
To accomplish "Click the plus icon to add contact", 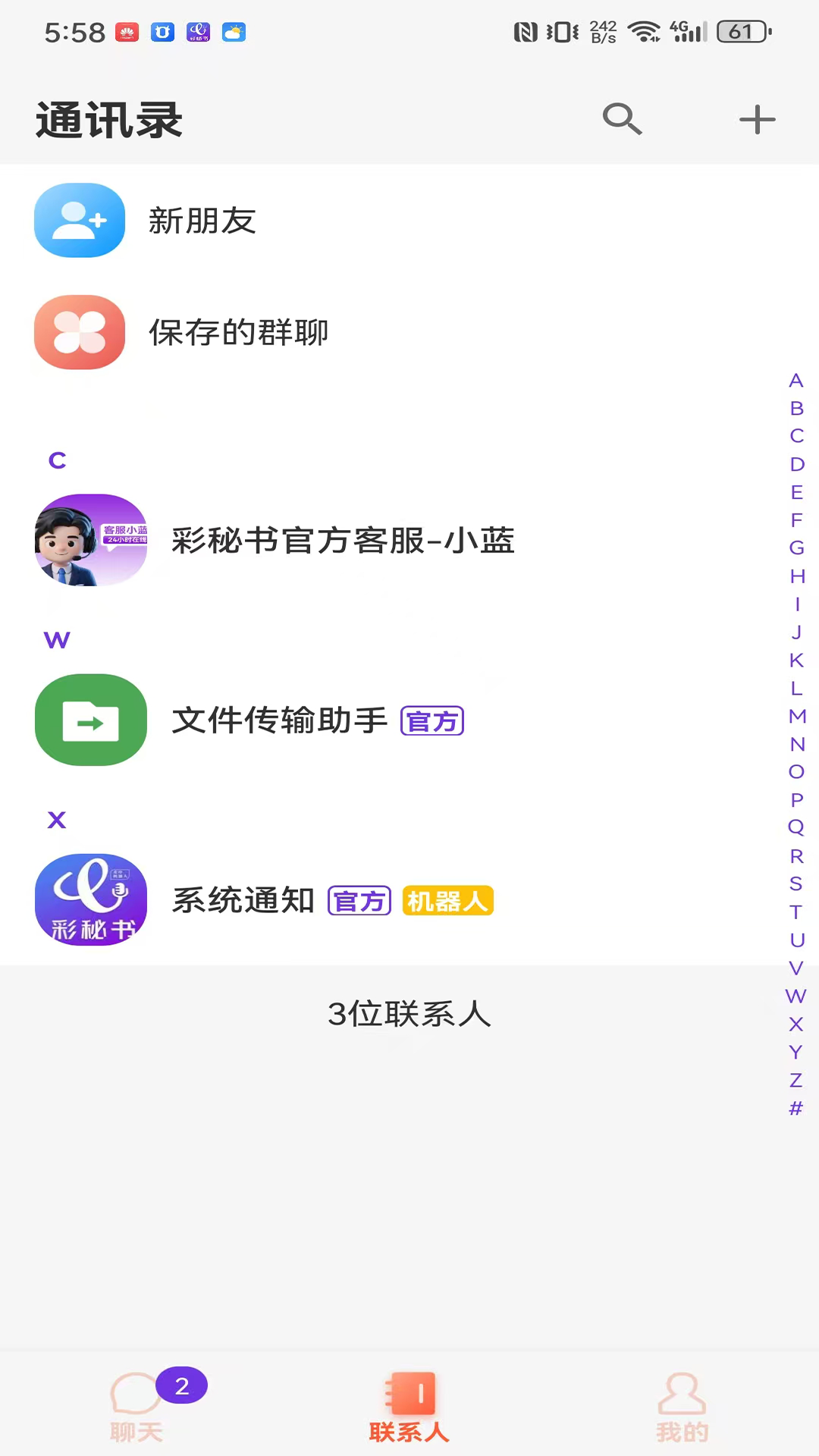I will coord(756,119).
